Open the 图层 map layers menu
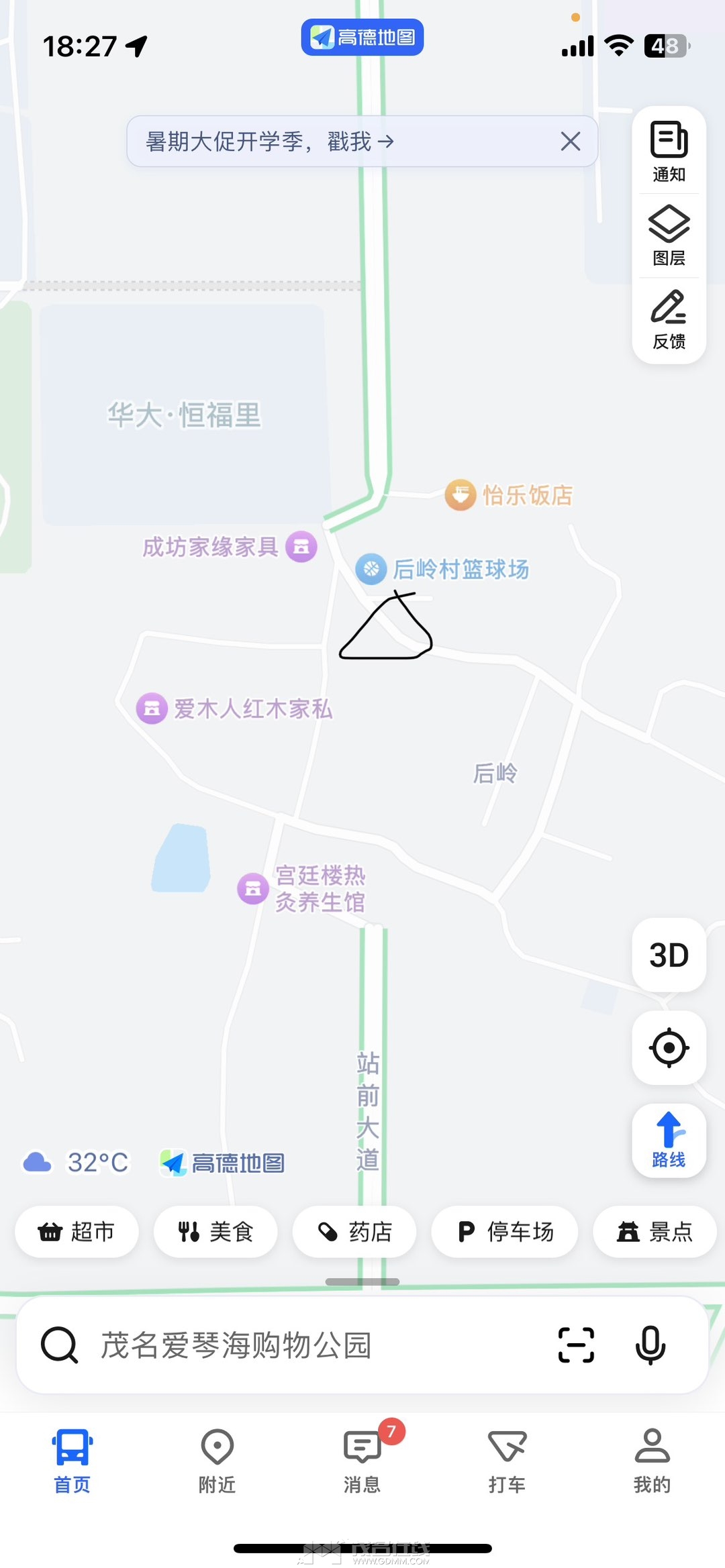Viewport: 725px width, 1568px height. [669, 236]
